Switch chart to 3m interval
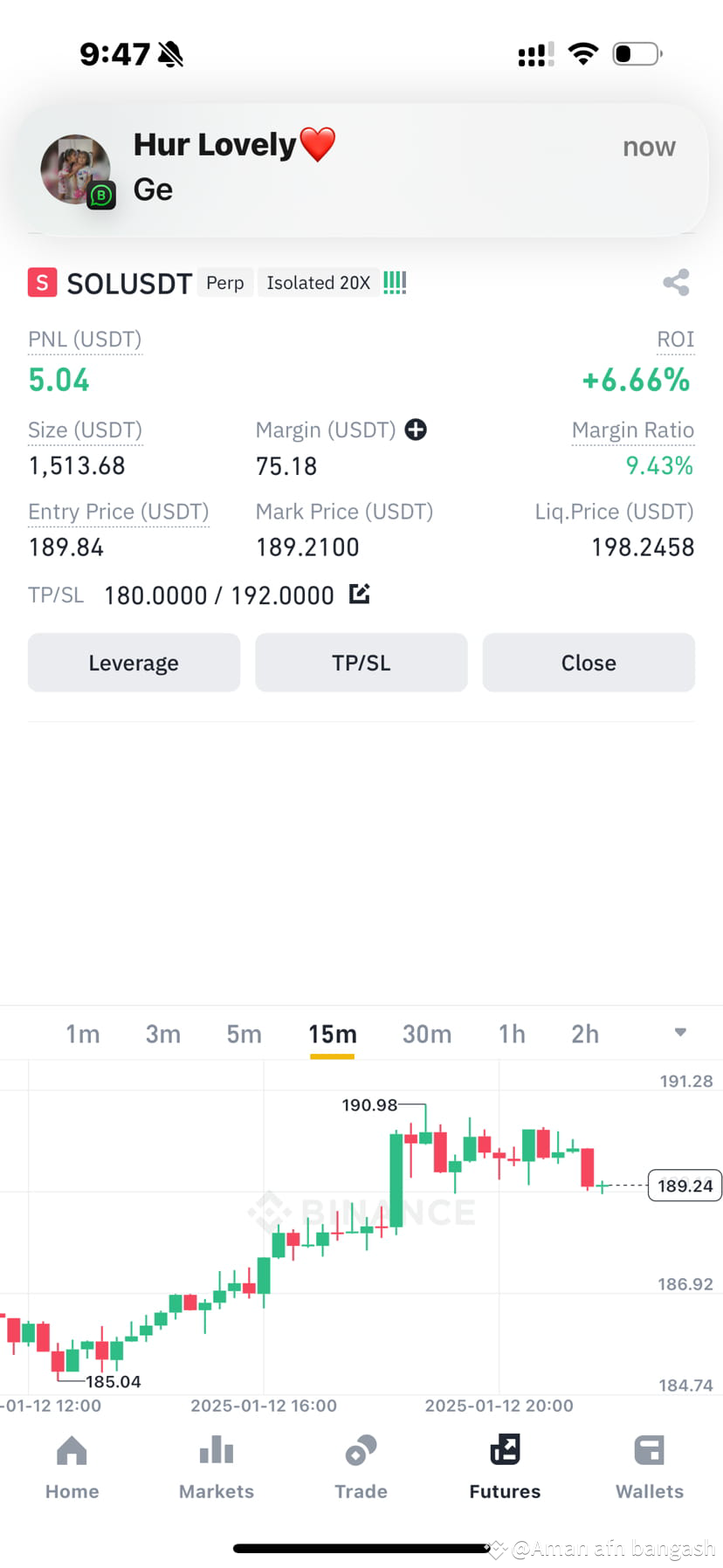The image size is (723, 1568). [163, 1034]
